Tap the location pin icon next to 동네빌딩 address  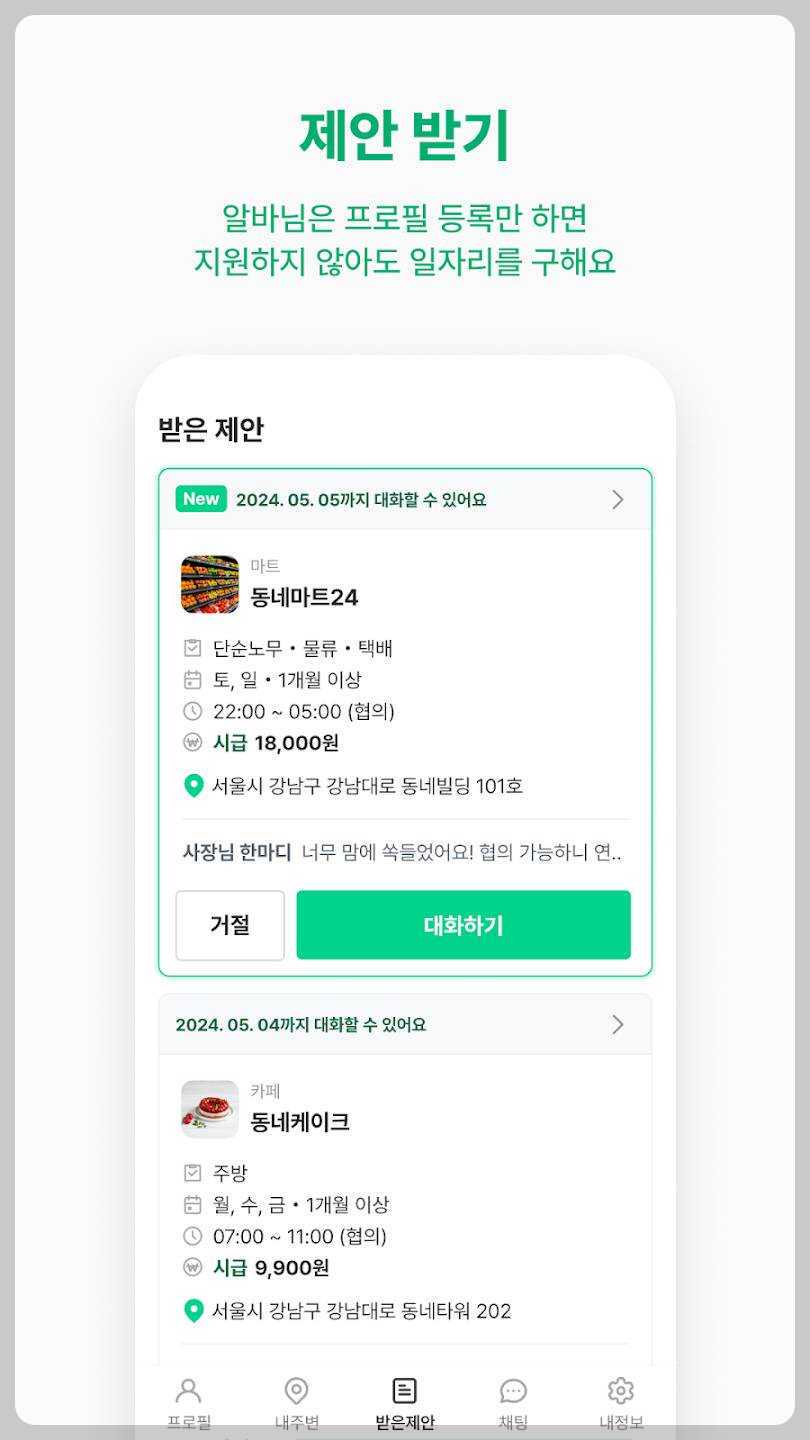point(191,788)
